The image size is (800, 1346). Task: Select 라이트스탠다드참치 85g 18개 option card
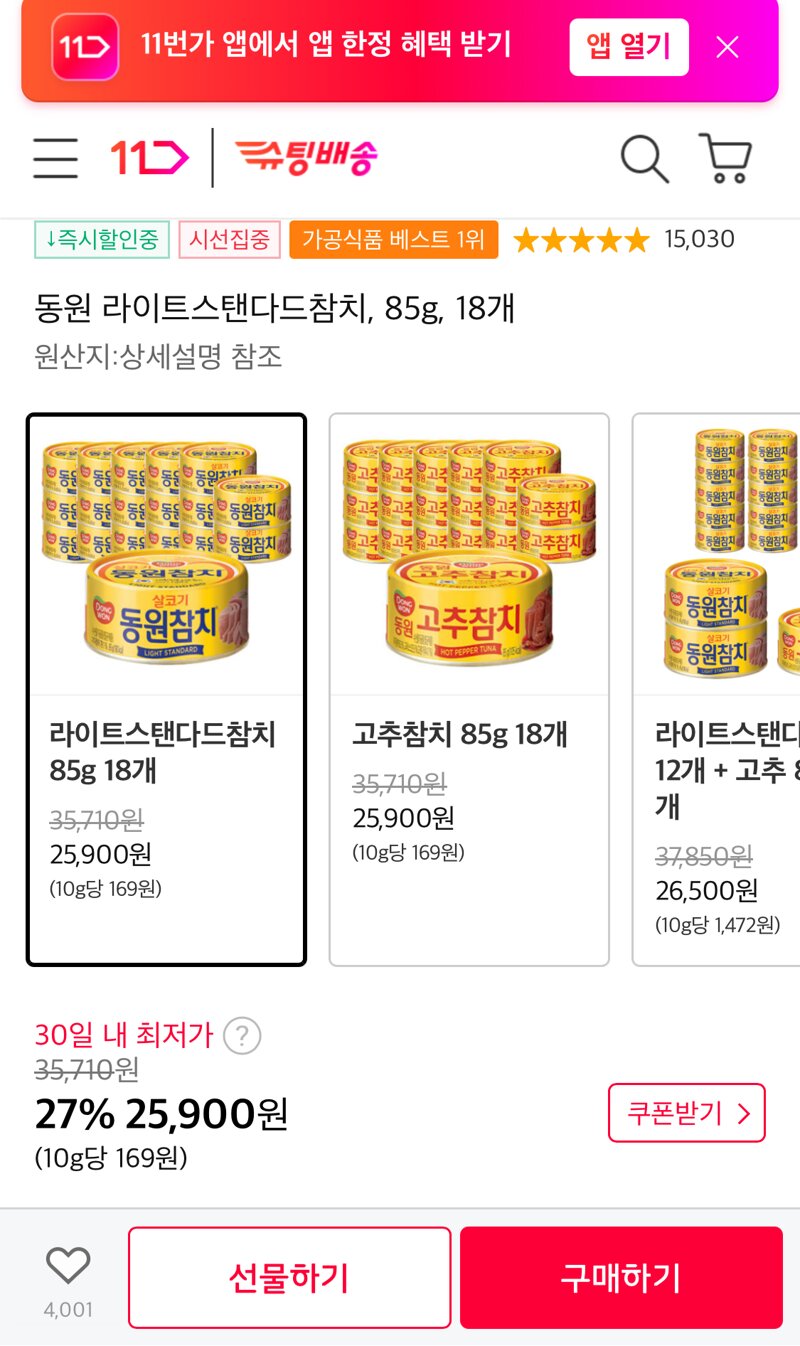pyautogui.click(x=166, y=689)
